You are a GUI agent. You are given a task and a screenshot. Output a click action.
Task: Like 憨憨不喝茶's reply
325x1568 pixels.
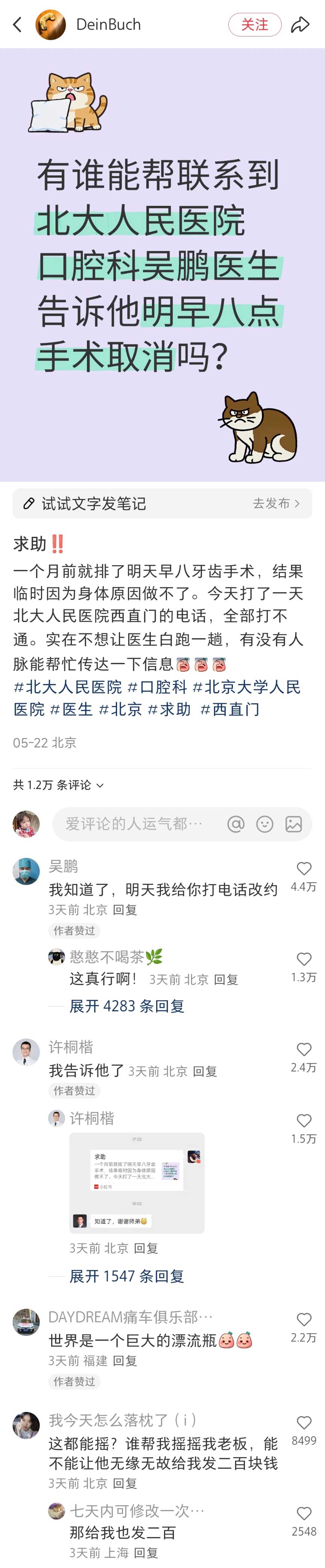pos(304,959)
